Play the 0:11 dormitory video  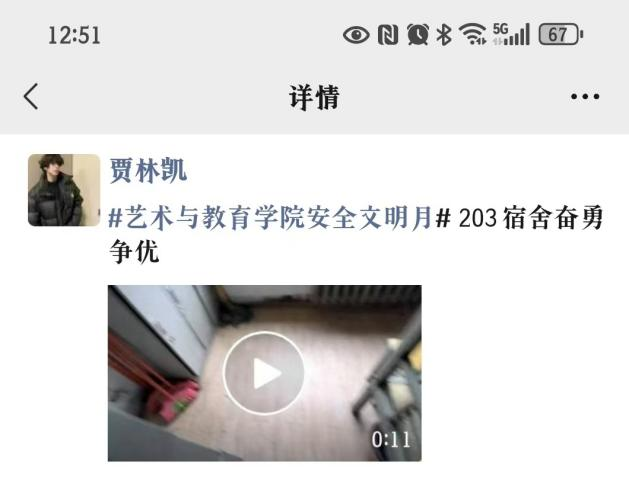pyautogui.click(x=264, y=373)
